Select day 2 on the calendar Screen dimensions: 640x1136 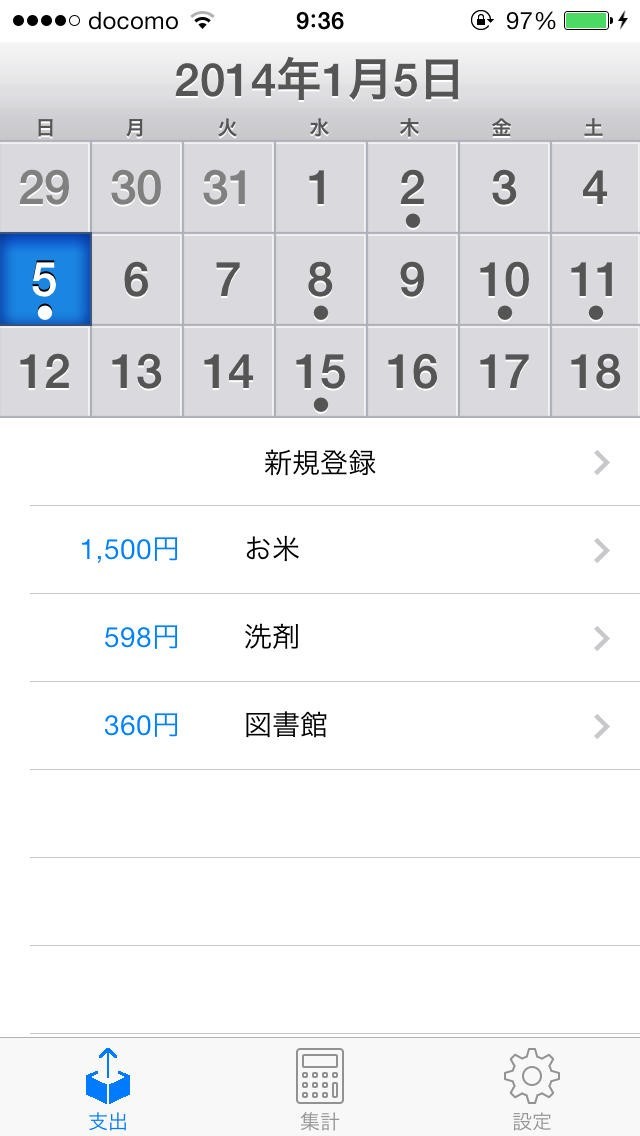click(x=412, y=188)
